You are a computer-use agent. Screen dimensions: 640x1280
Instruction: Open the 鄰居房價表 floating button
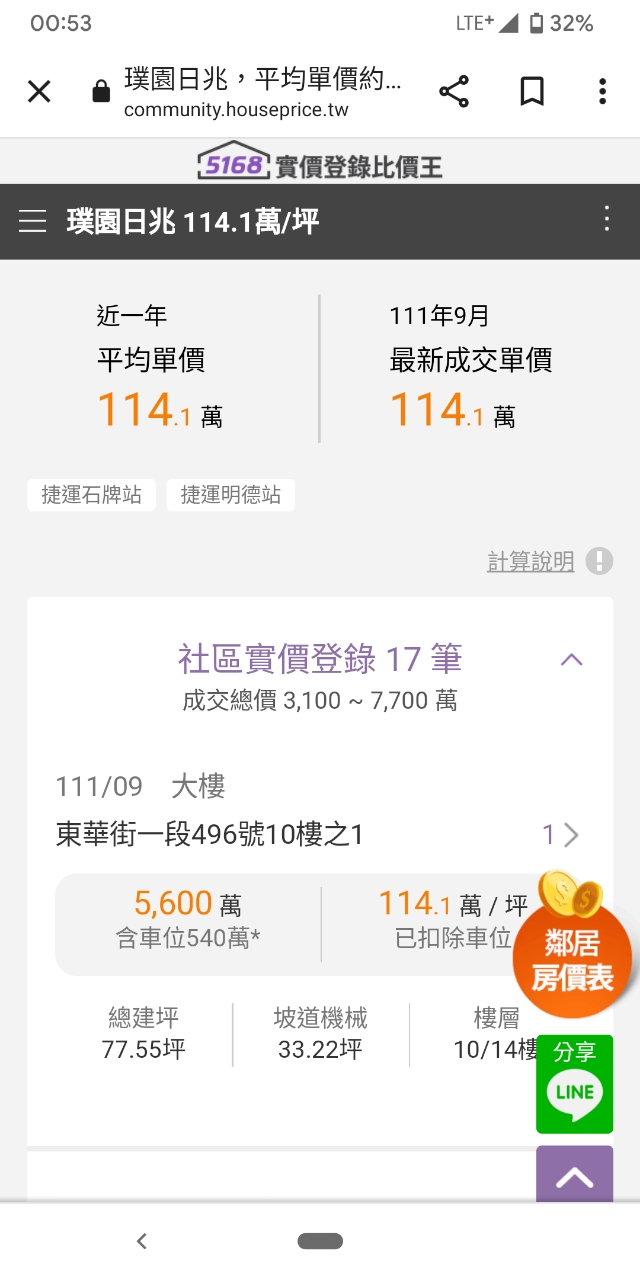tap(572, 948)
